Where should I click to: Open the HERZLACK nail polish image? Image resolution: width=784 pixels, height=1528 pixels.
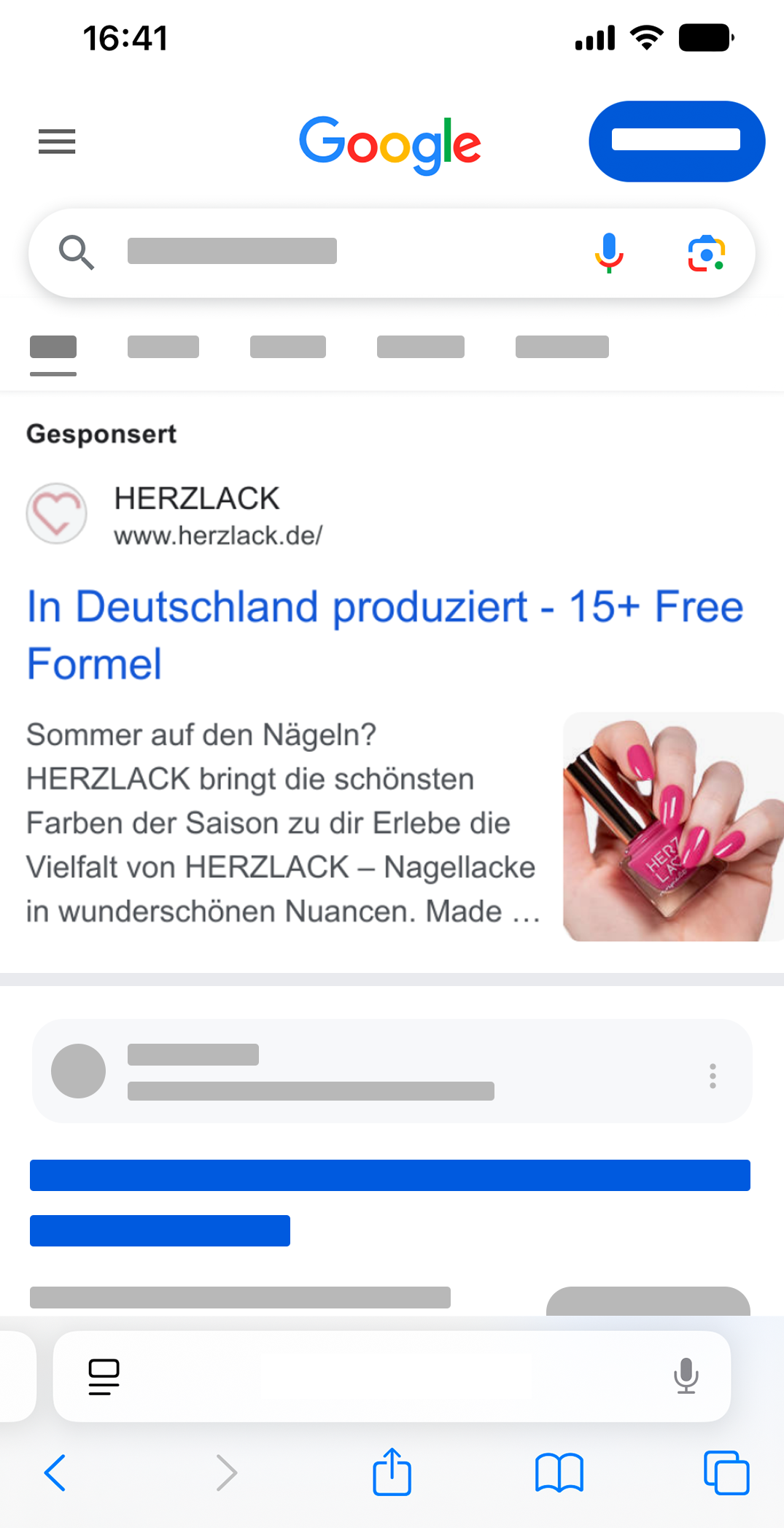tap(673, 826)
